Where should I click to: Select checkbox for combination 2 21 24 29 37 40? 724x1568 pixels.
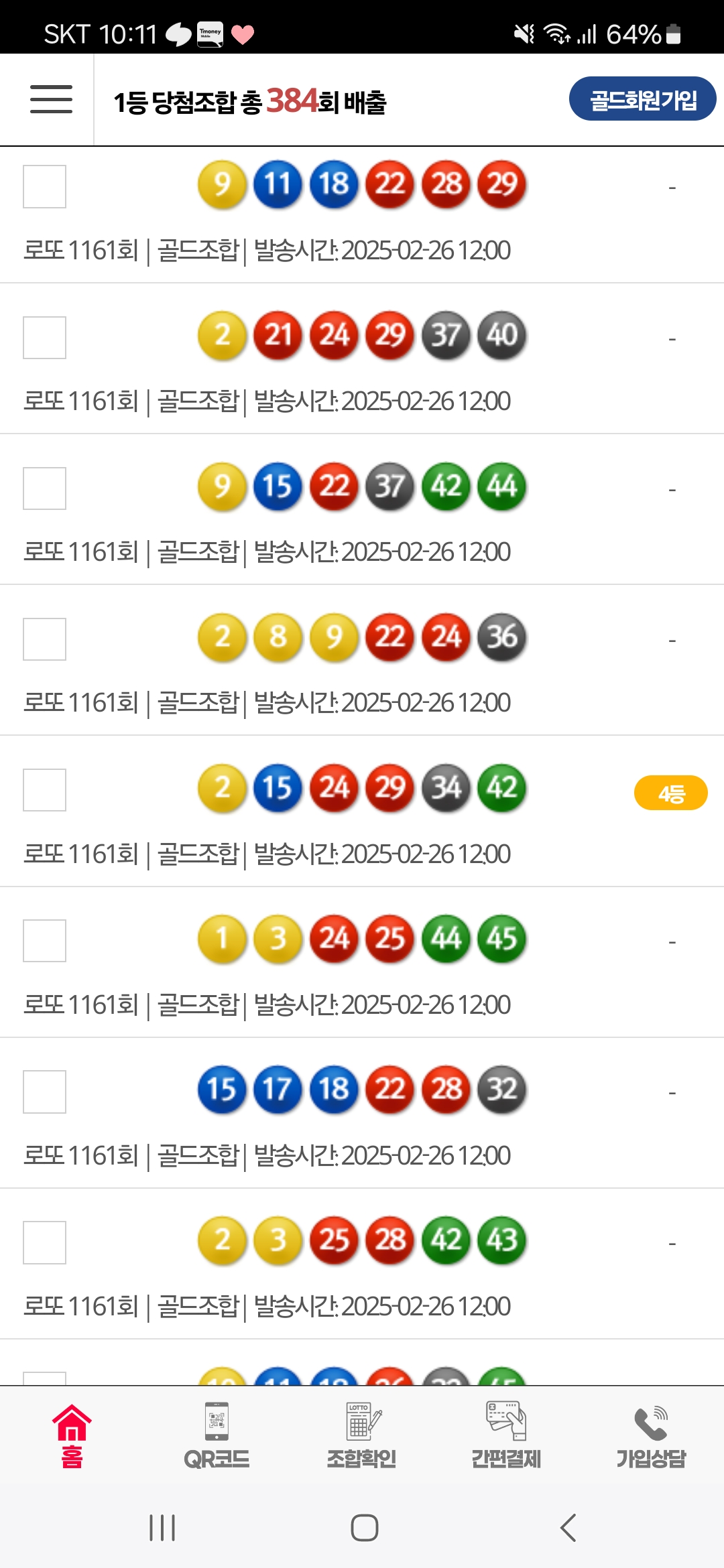point(44,338)
